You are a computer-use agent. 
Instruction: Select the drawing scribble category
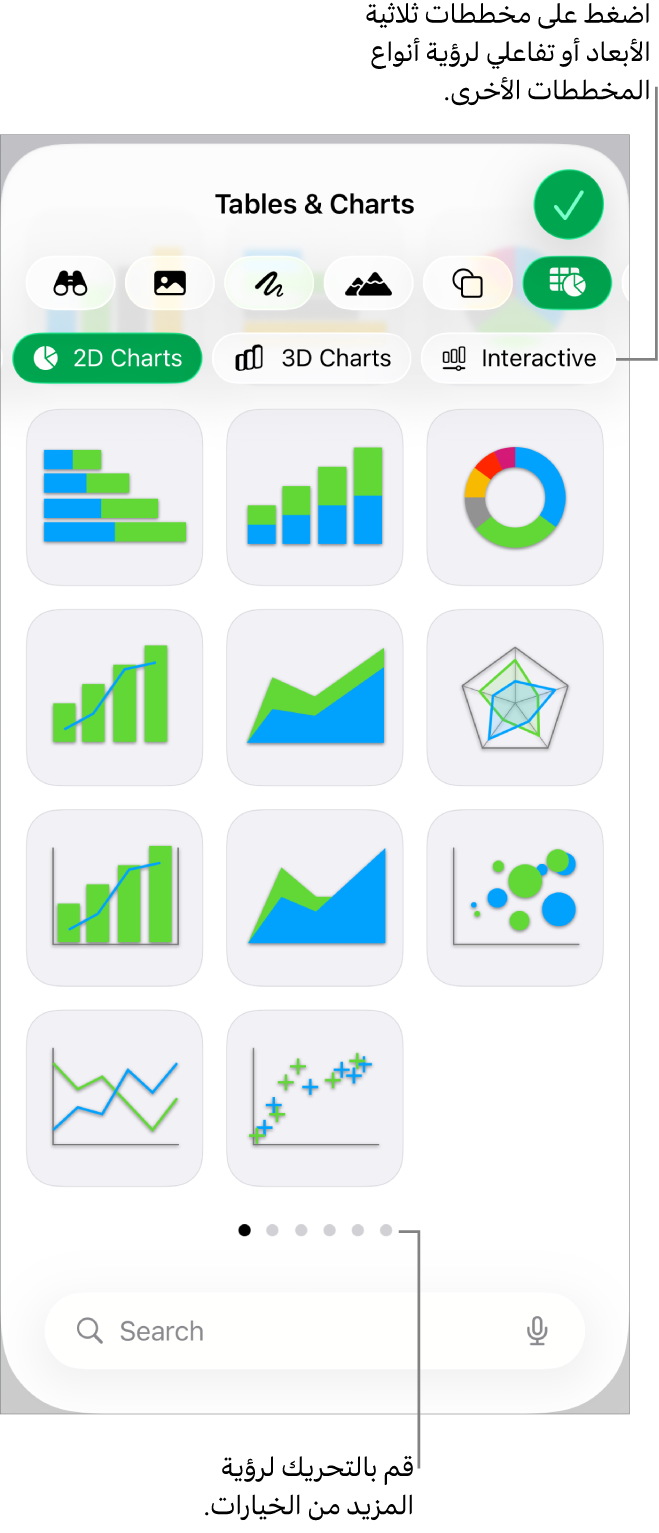268,283
